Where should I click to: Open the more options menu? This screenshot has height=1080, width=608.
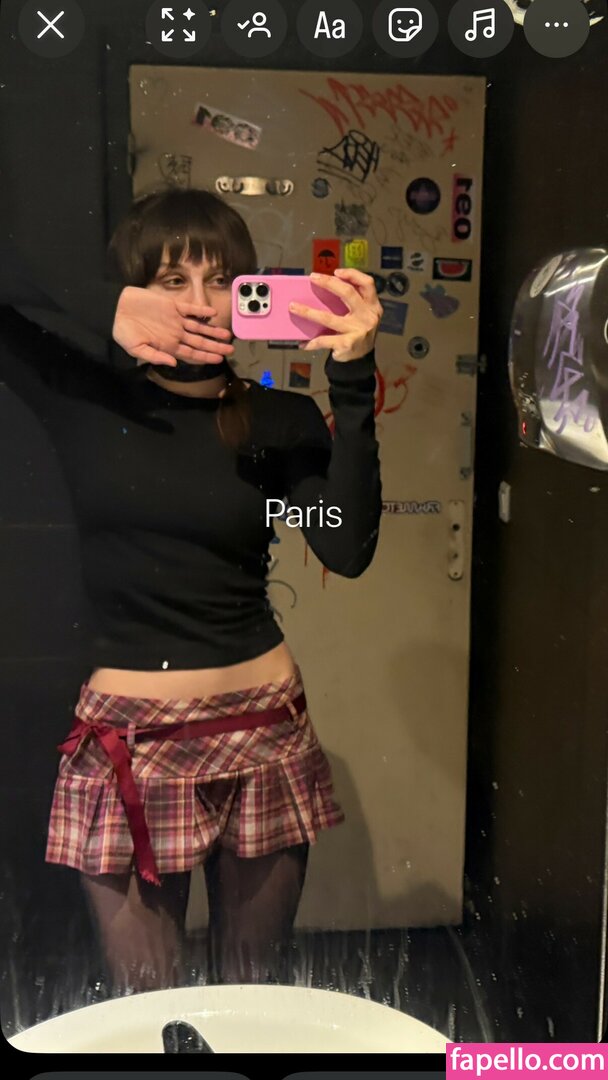coord(556,25)
